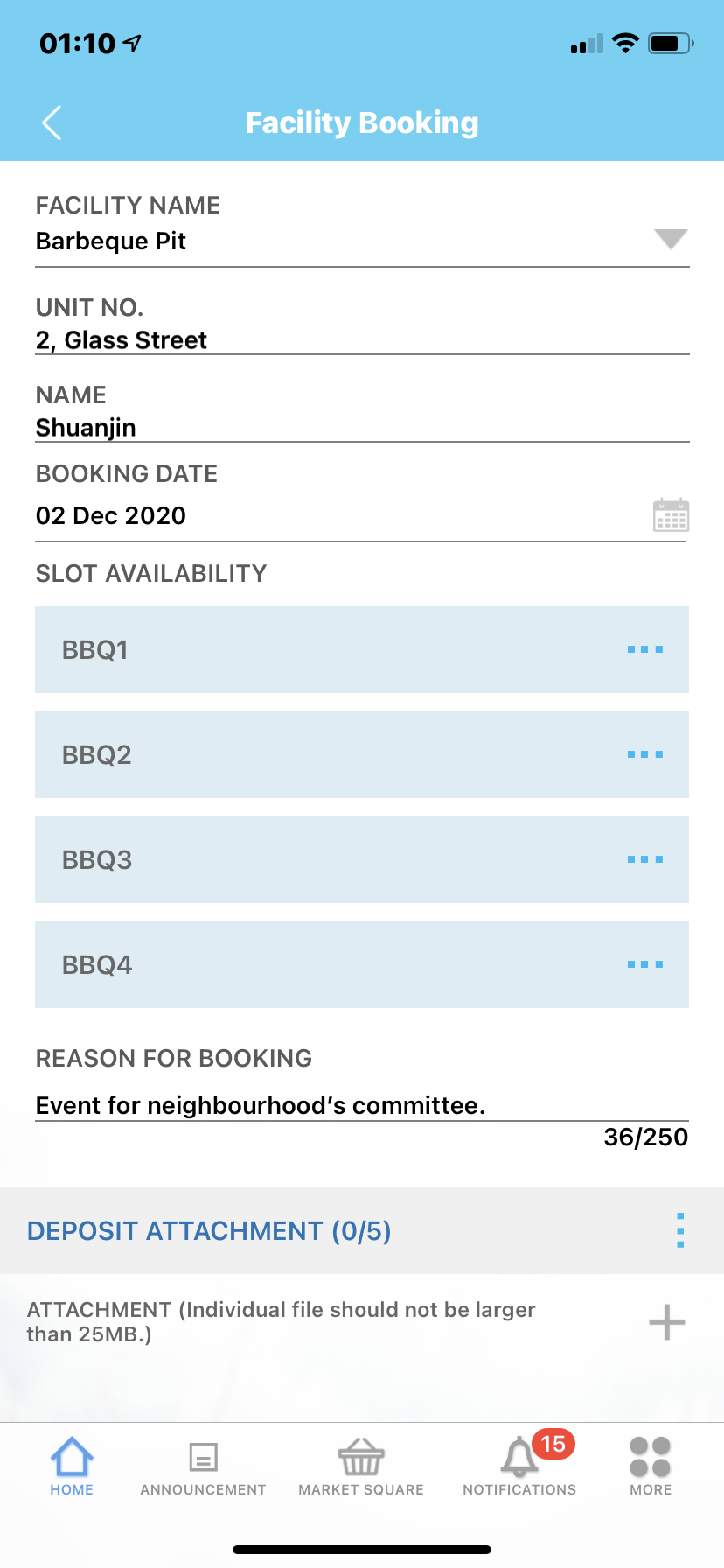Edit the Name field

(x=362, y=427)
